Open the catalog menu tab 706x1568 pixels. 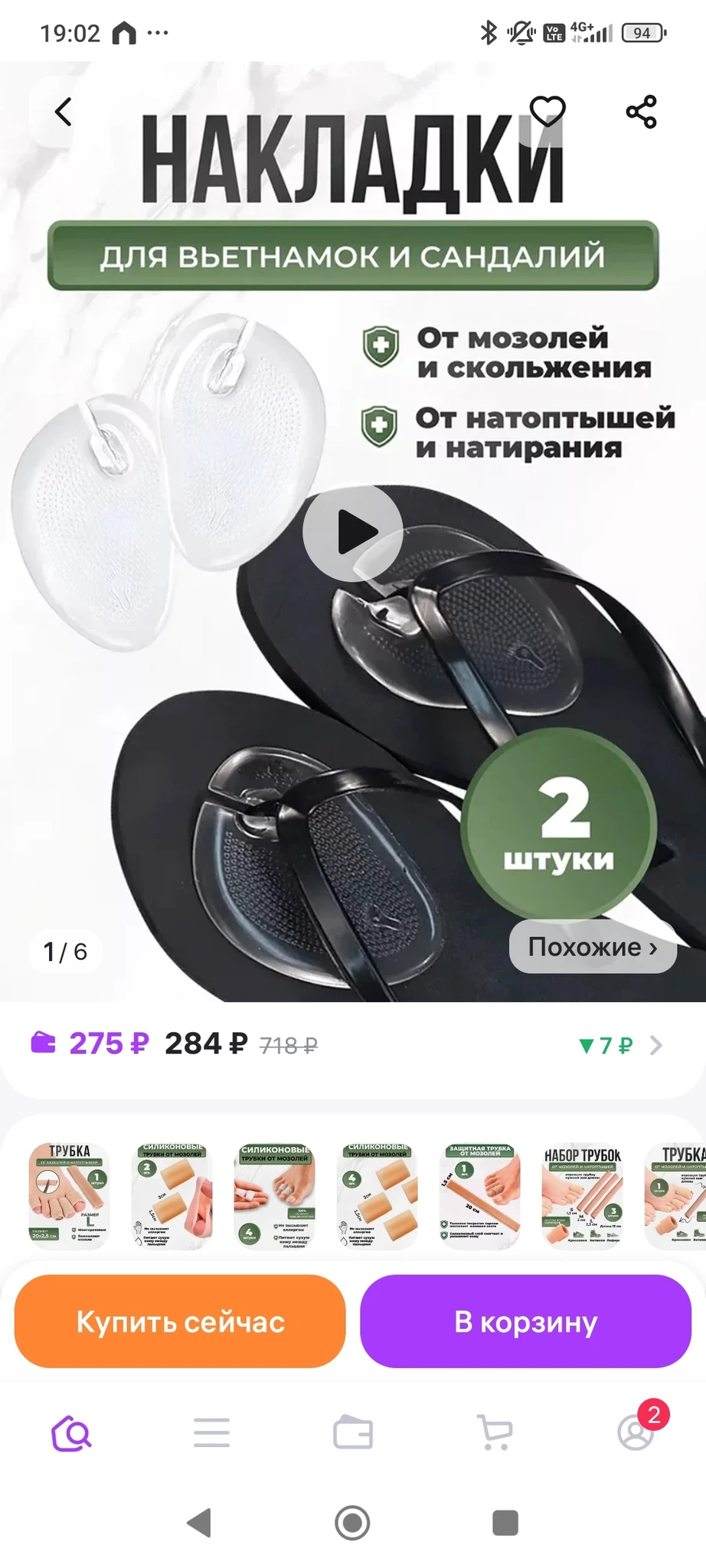[x=211, y=1432]
